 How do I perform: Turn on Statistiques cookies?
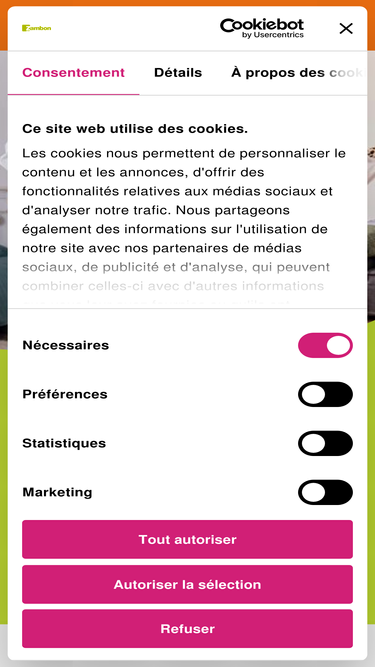click(325, 443)
